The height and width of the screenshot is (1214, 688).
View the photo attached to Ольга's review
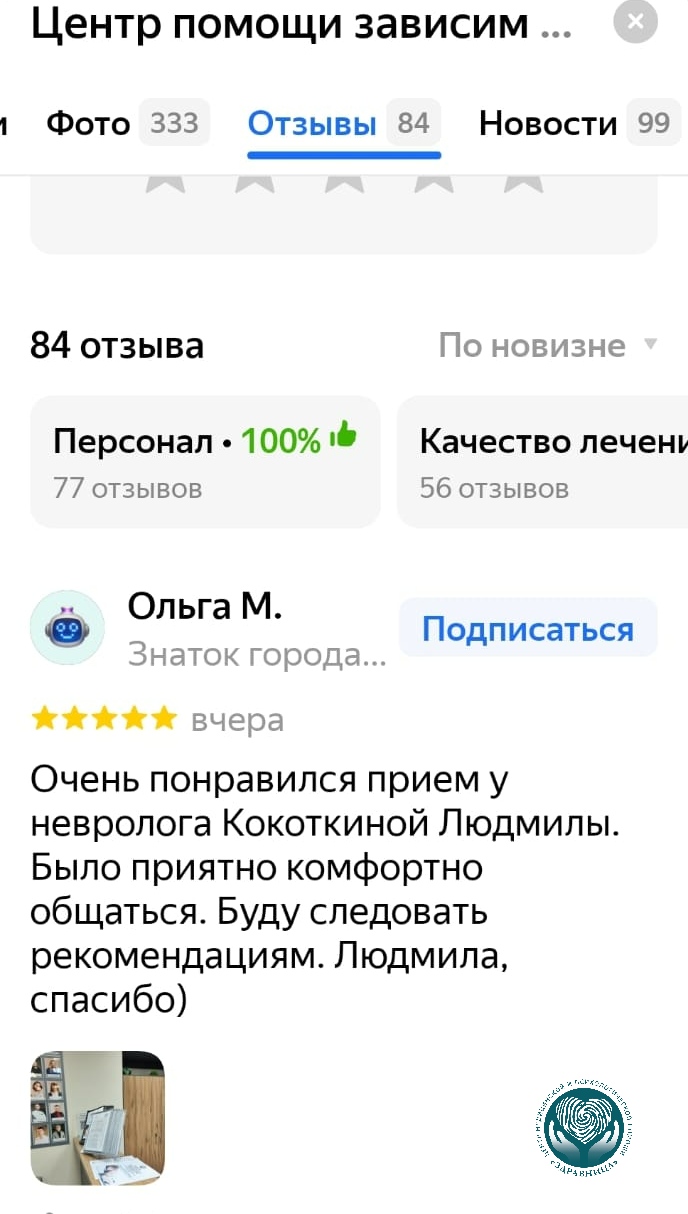[98, 1117]
